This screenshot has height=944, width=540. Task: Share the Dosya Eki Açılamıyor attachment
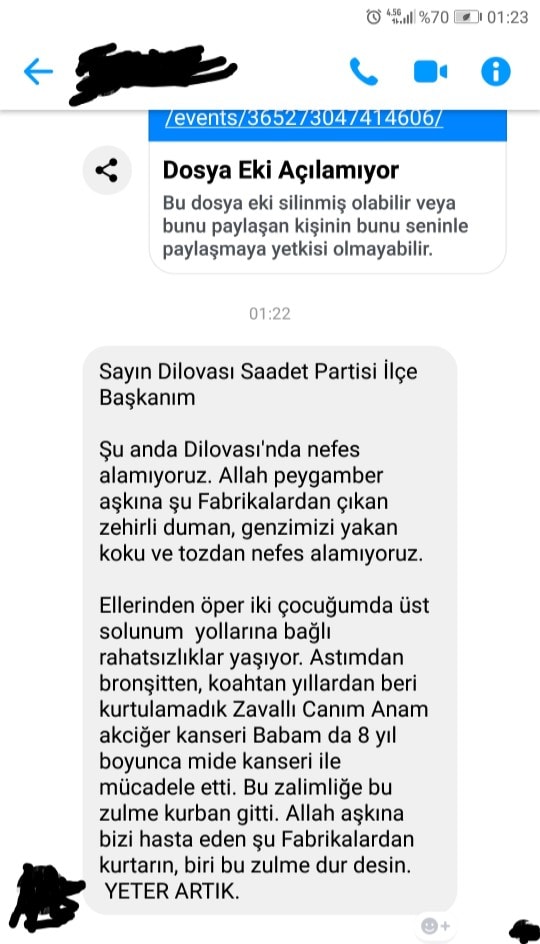click(x=107, y=170)
